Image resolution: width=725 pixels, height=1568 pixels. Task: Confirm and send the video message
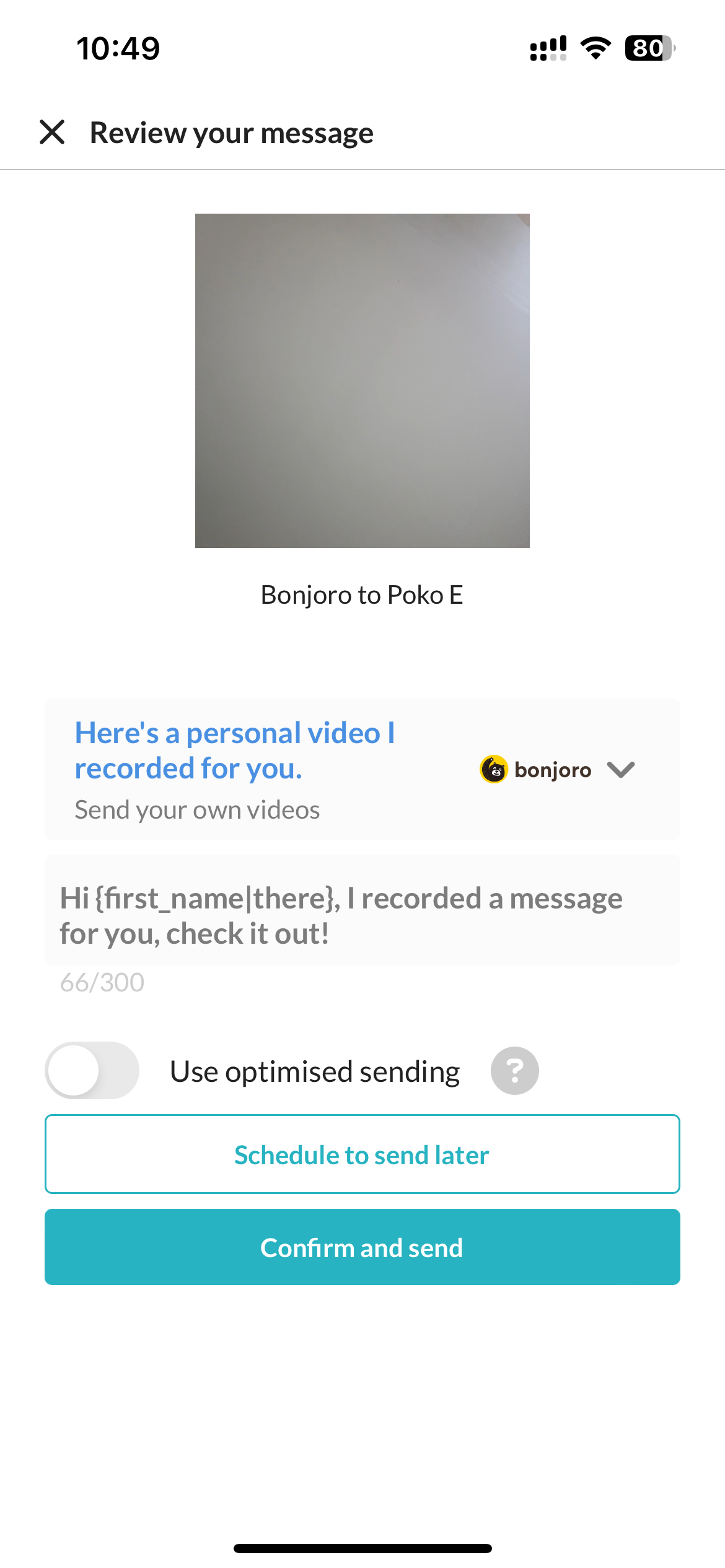coord(362,1247)
